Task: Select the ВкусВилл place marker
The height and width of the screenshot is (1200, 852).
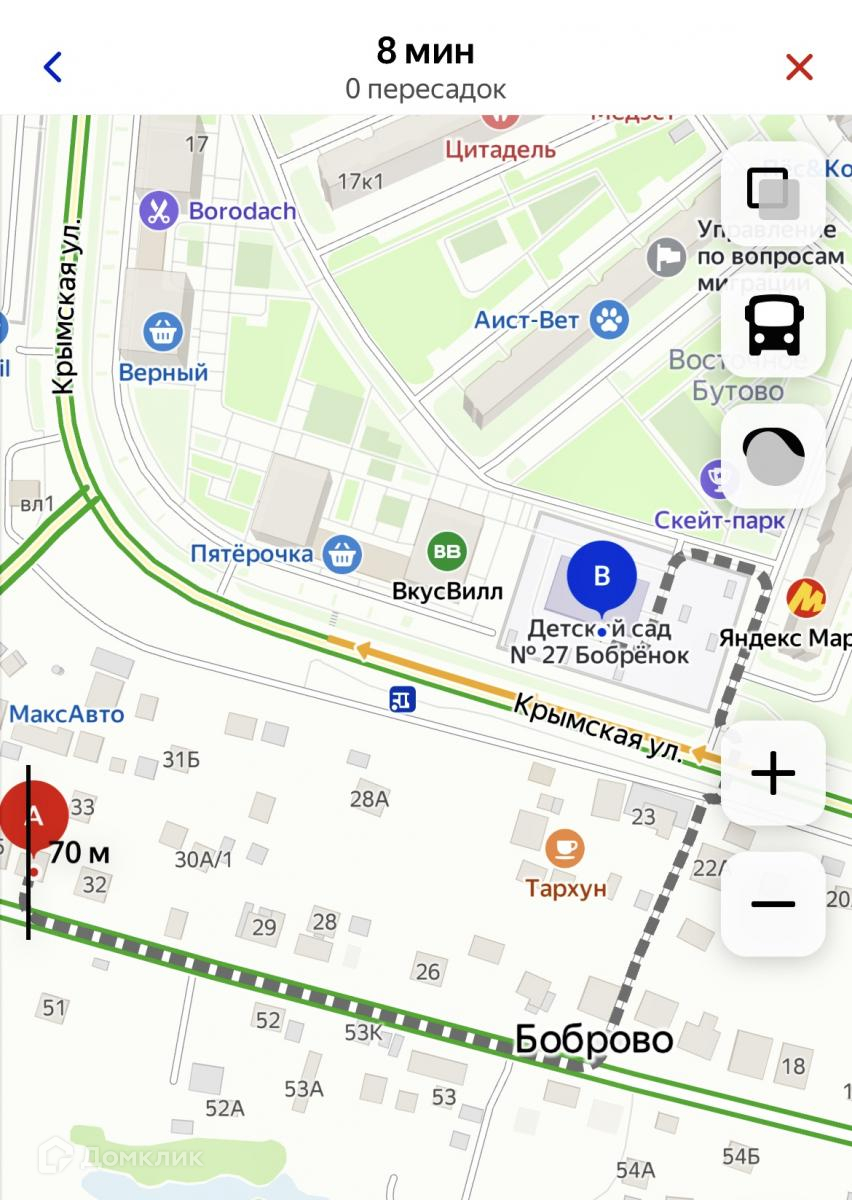Action: [446, 551]
